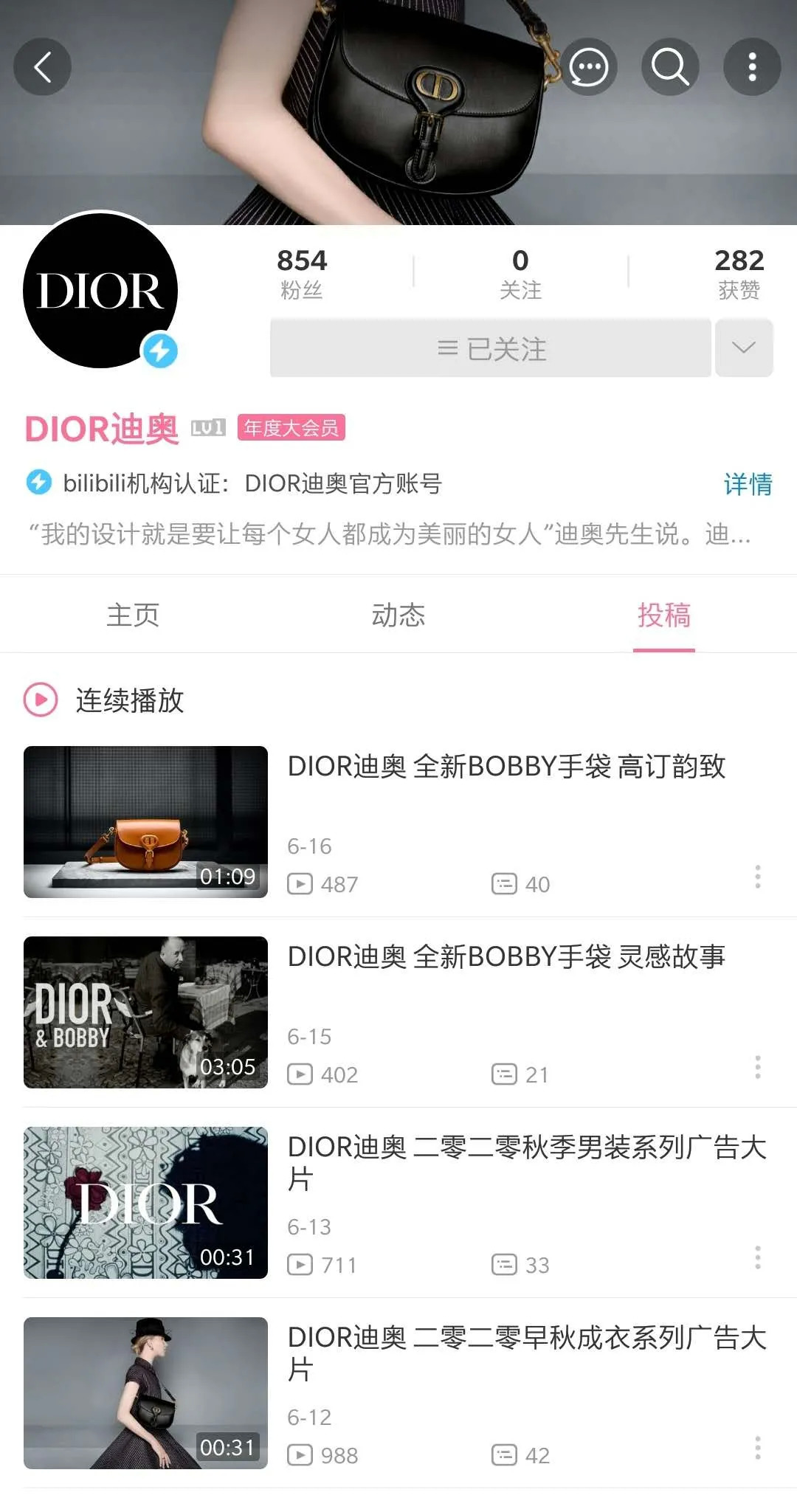Start 连续播放 continuous playback
Image resolution: width=797 pixels, height=1512 pixels.
105,700
